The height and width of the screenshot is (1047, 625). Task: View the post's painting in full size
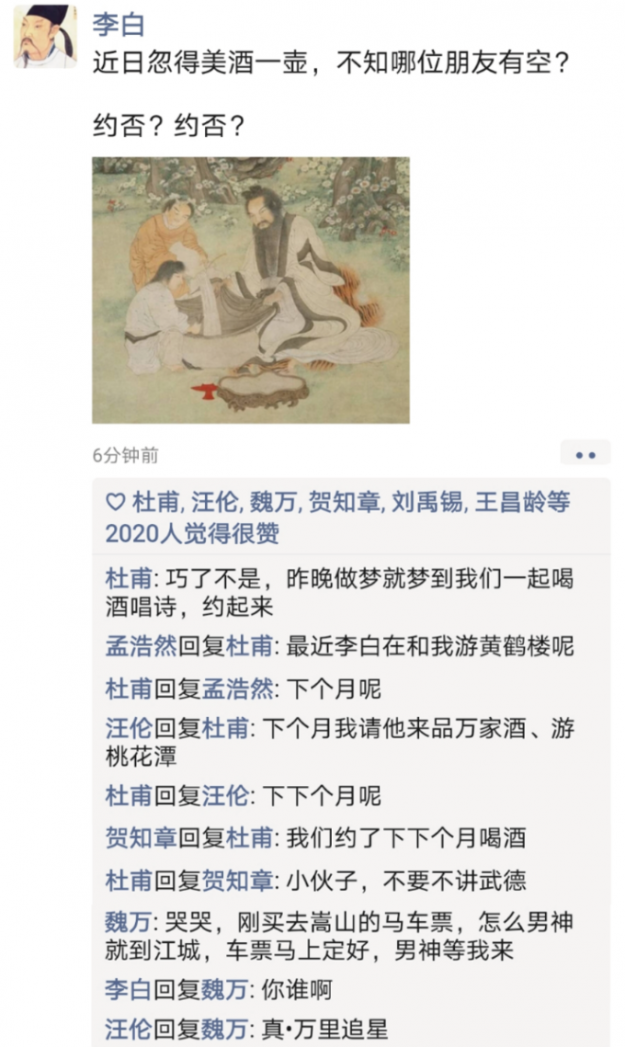(x=251, y=290)
